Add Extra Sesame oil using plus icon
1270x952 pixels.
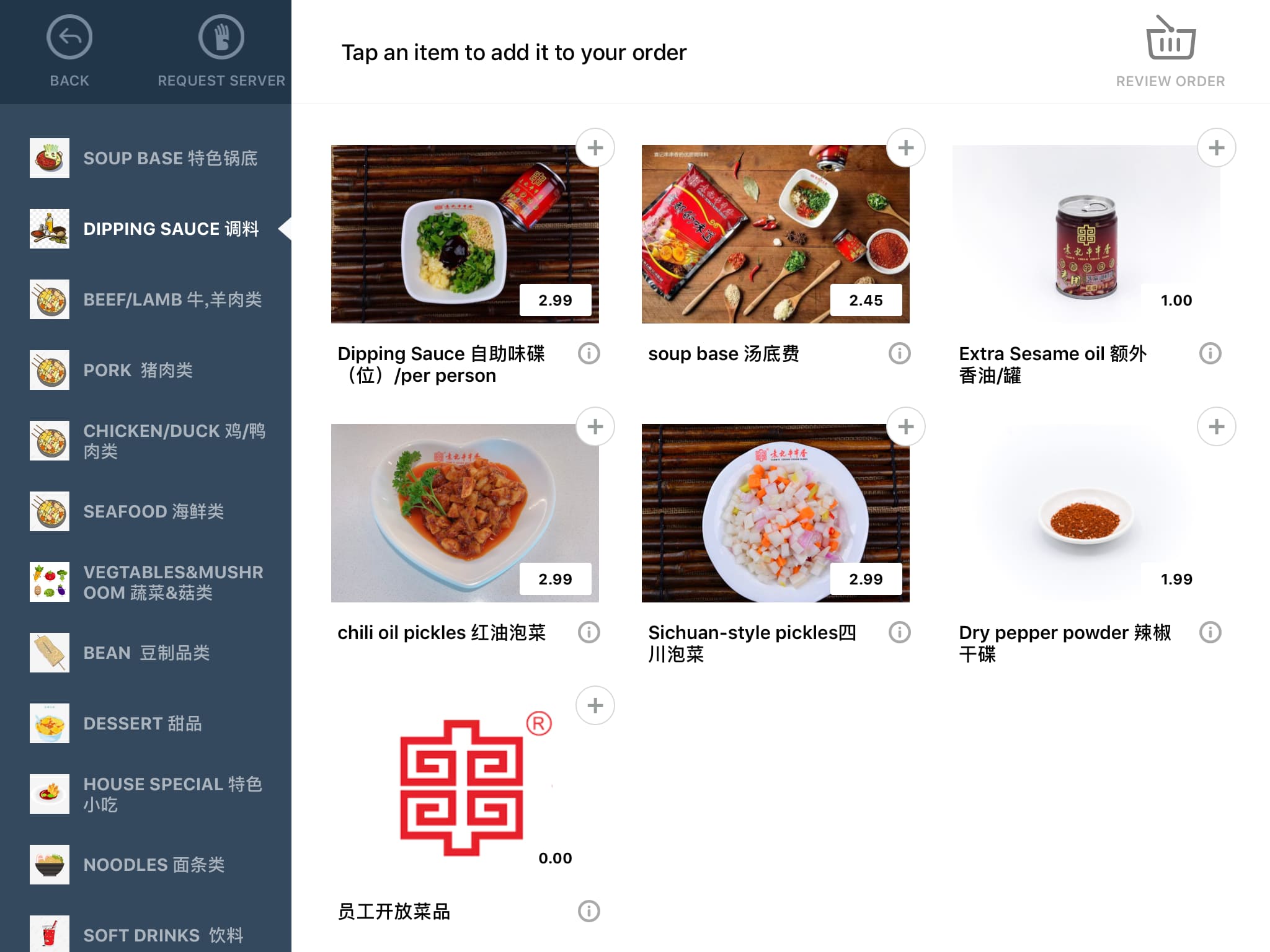(x=1216, y=148)
